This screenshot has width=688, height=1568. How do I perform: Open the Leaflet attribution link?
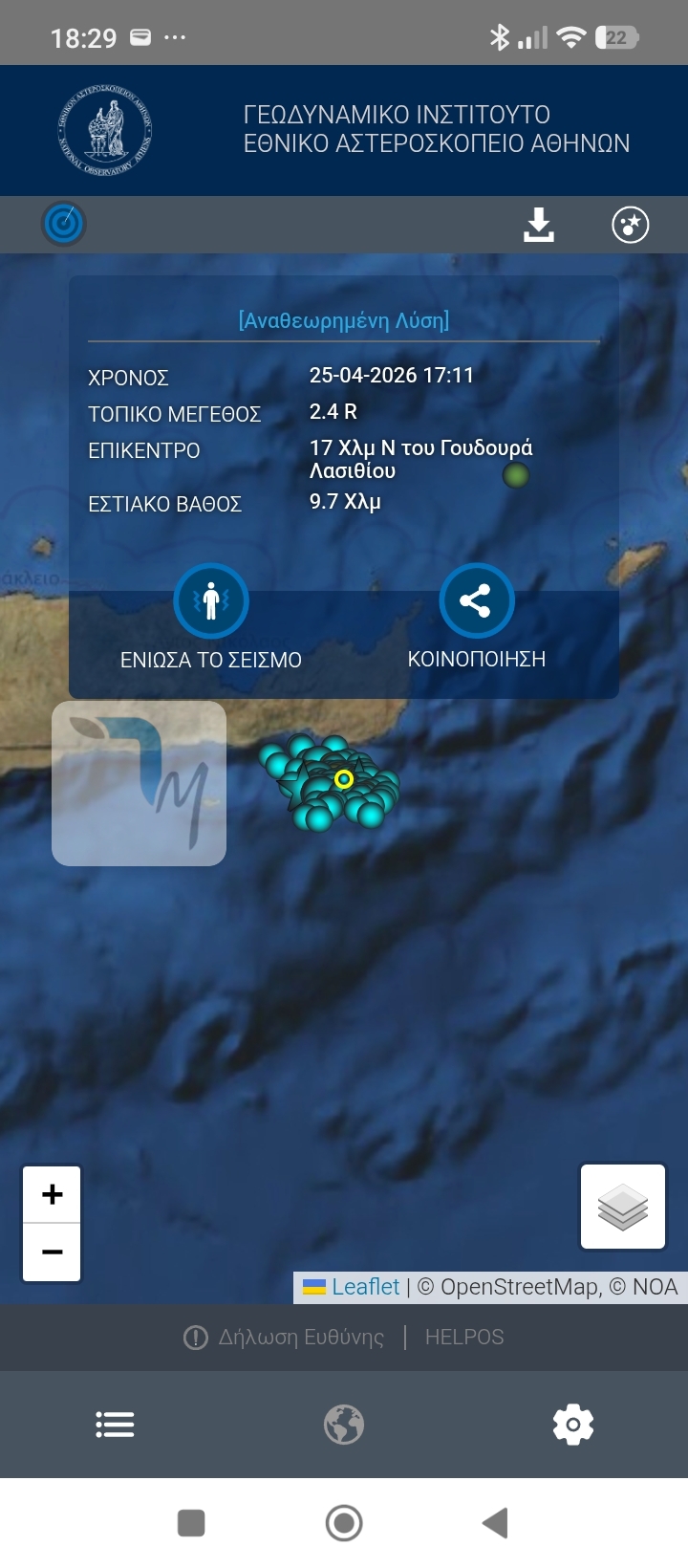(x=365, y=1287)
